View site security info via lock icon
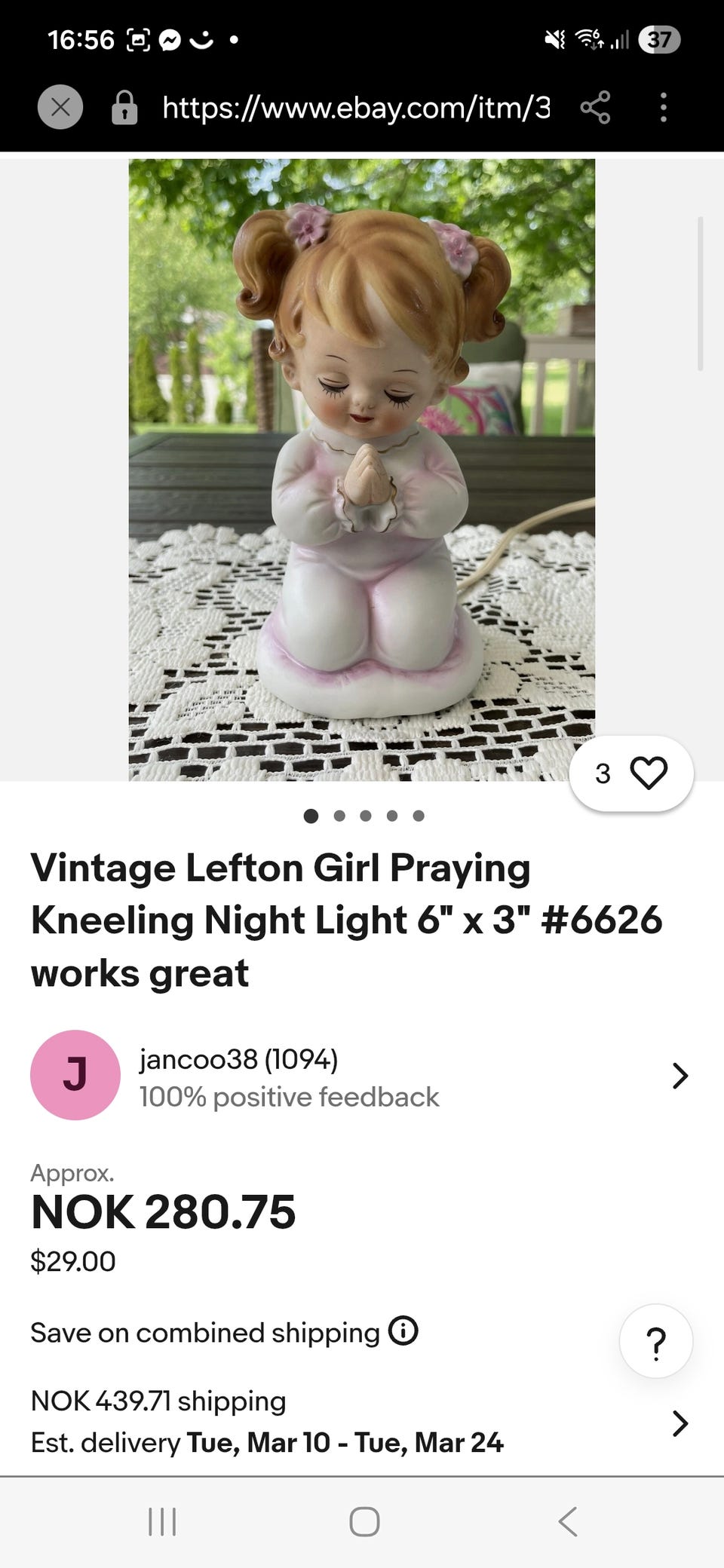Image resolution: width=724 pixels, height=1568 pixels. (124, 108)
